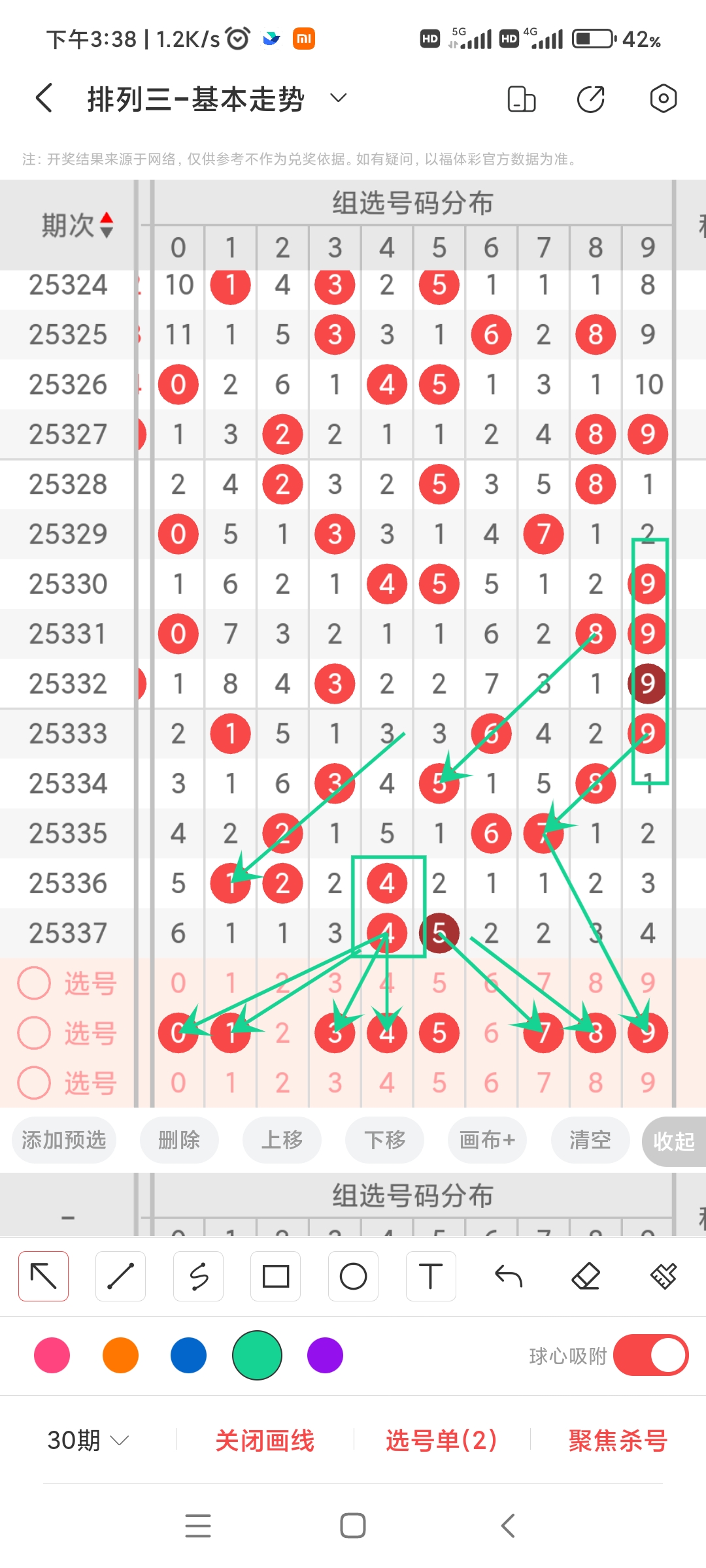The height and width of the screenshot is (1568, 706).
Task: Open 选号单(2) list
Action: coord(441,1440)
